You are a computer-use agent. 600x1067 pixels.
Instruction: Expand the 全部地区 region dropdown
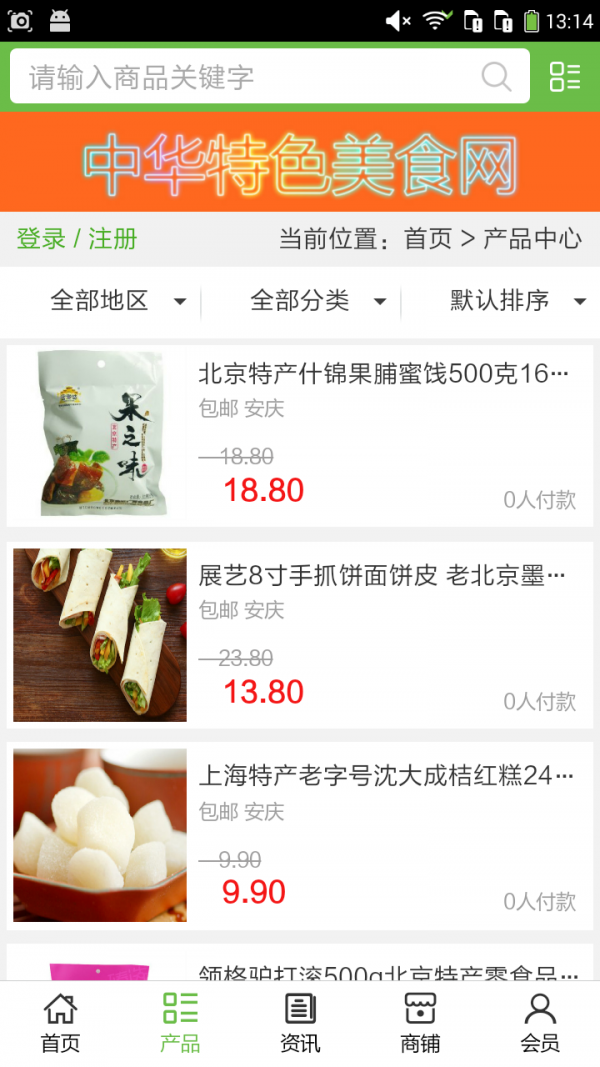tap(115, 301)
